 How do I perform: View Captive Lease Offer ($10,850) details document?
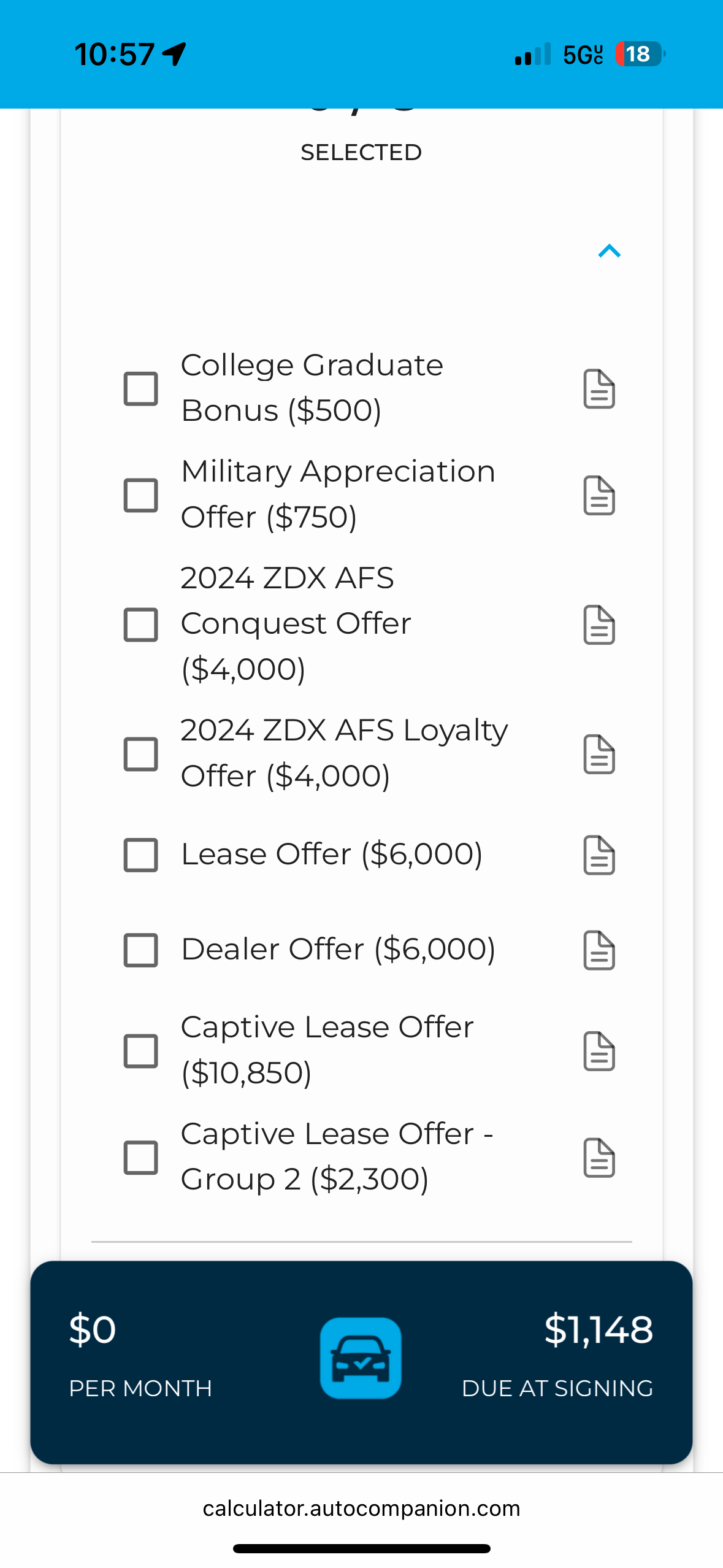click(599, 1051)
